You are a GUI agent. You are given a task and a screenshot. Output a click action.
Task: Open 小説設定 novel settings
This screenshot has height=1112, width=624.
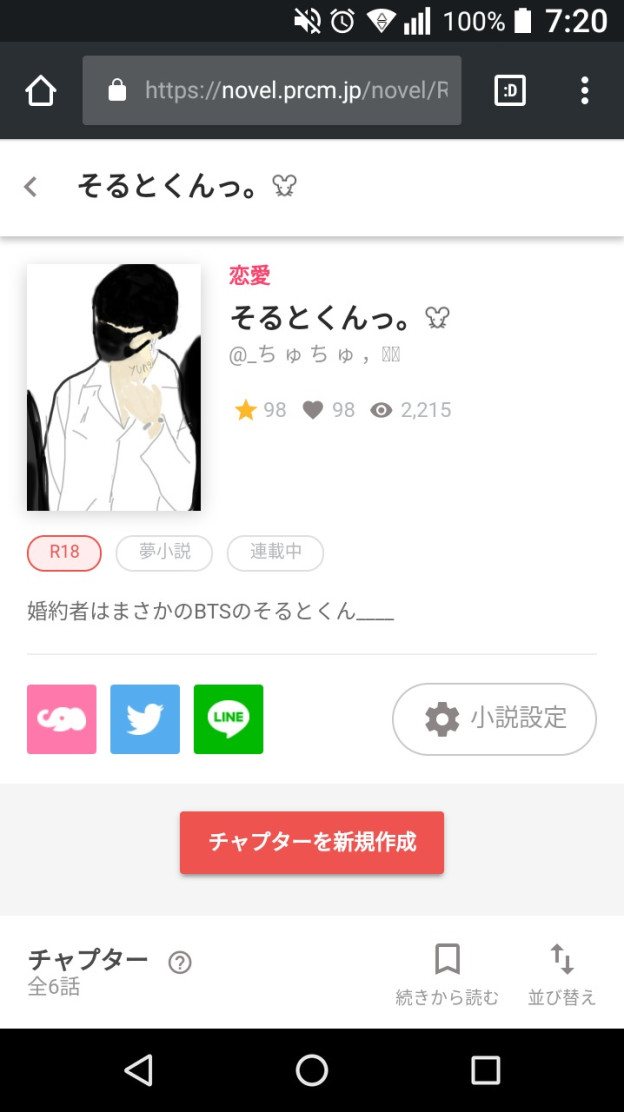[x=494, y=719]
